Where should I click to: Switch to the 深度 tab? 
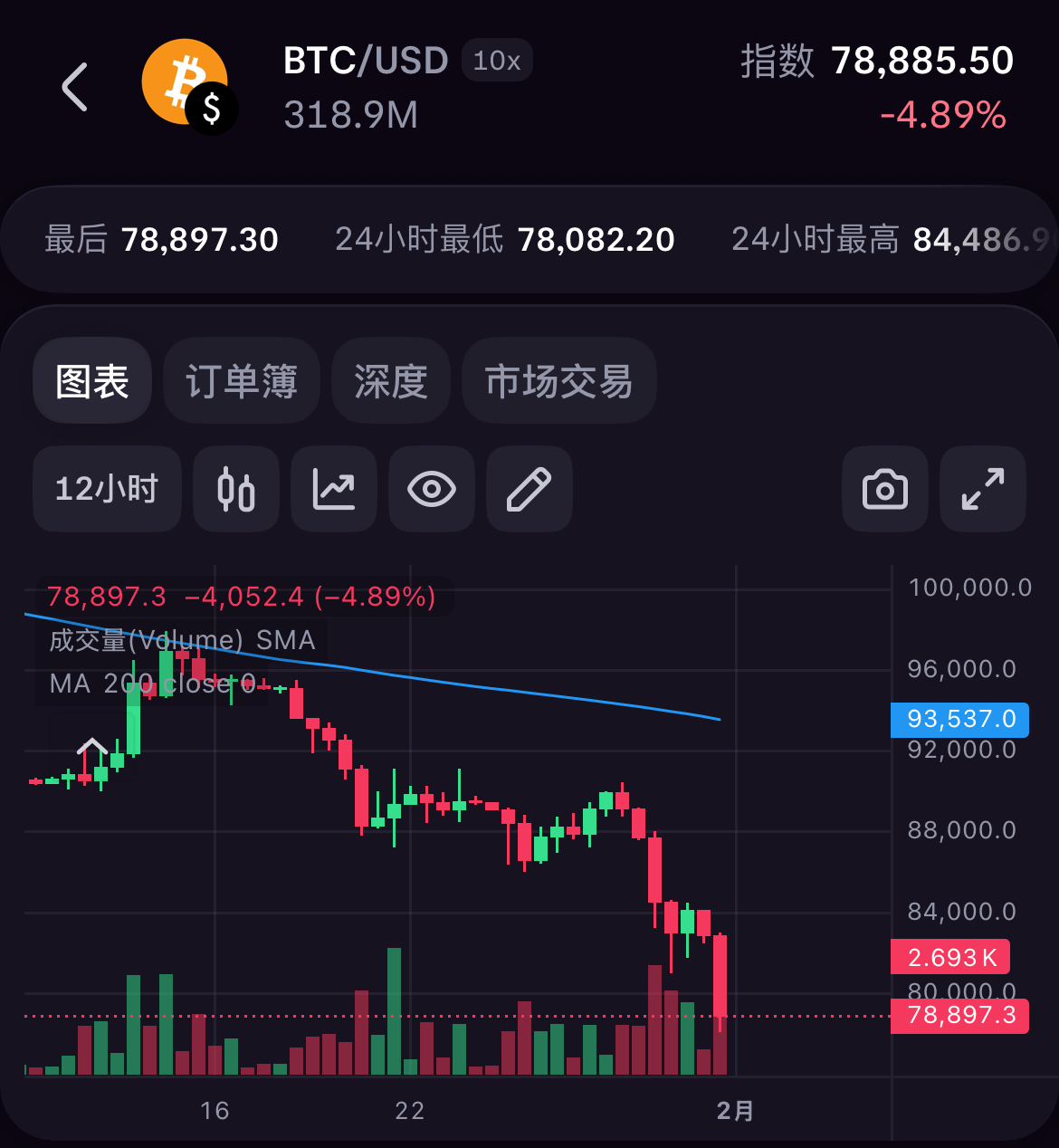point(391,381)
